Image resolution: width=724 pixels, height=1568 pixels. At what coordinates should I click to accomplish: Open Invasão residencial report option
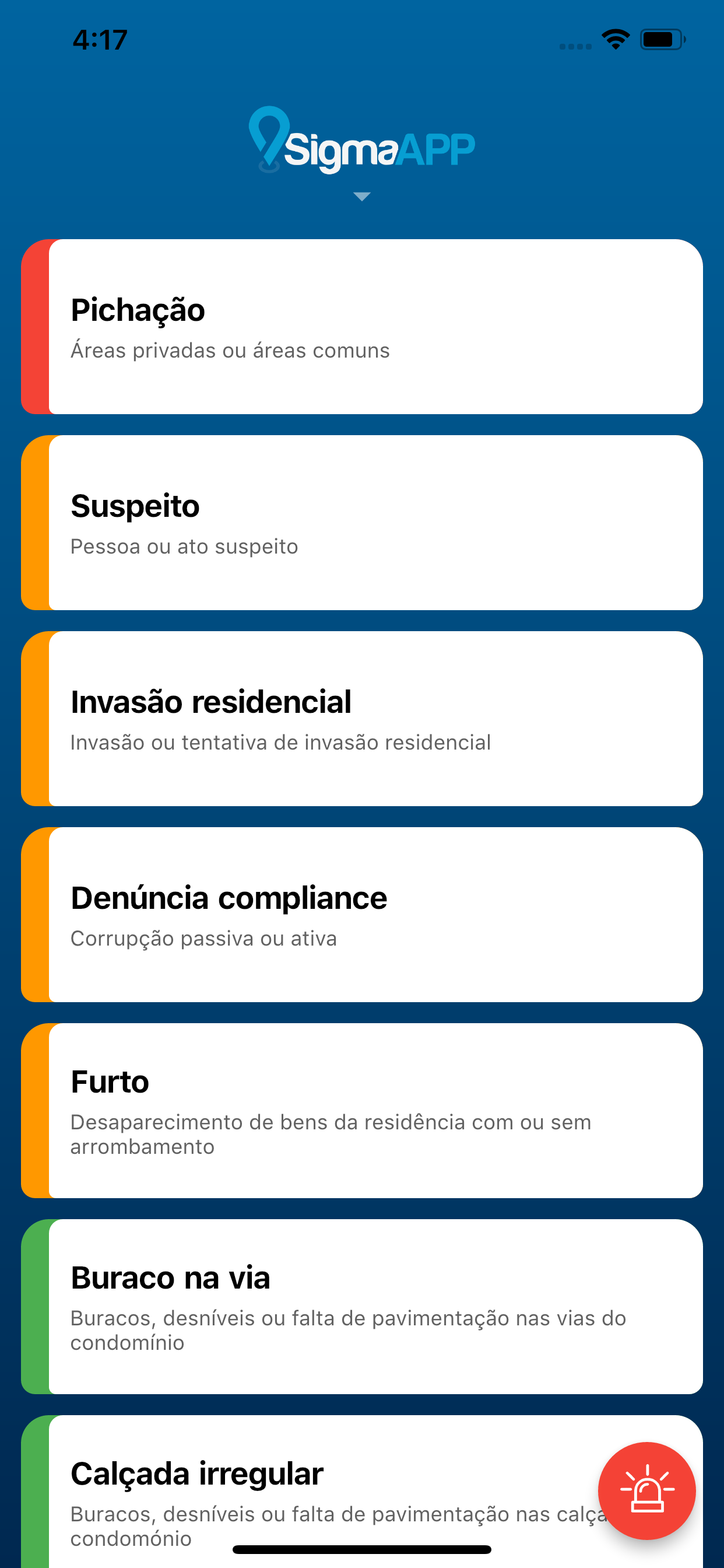[362, 719]
